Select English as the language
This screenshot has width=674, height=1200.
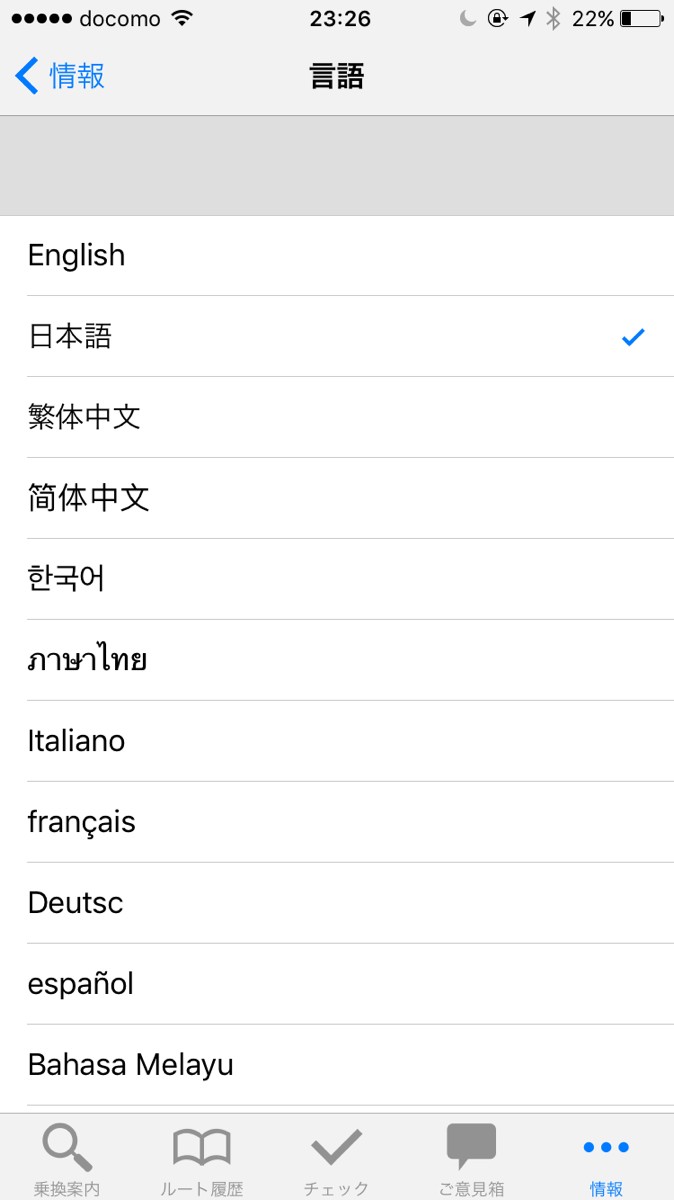click(337, 256)
